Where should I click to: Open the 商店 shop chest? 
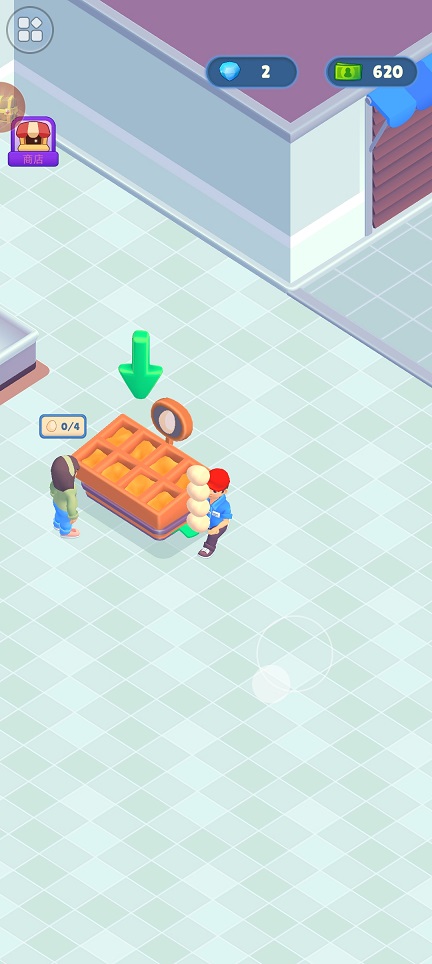[x=33, y=141]
